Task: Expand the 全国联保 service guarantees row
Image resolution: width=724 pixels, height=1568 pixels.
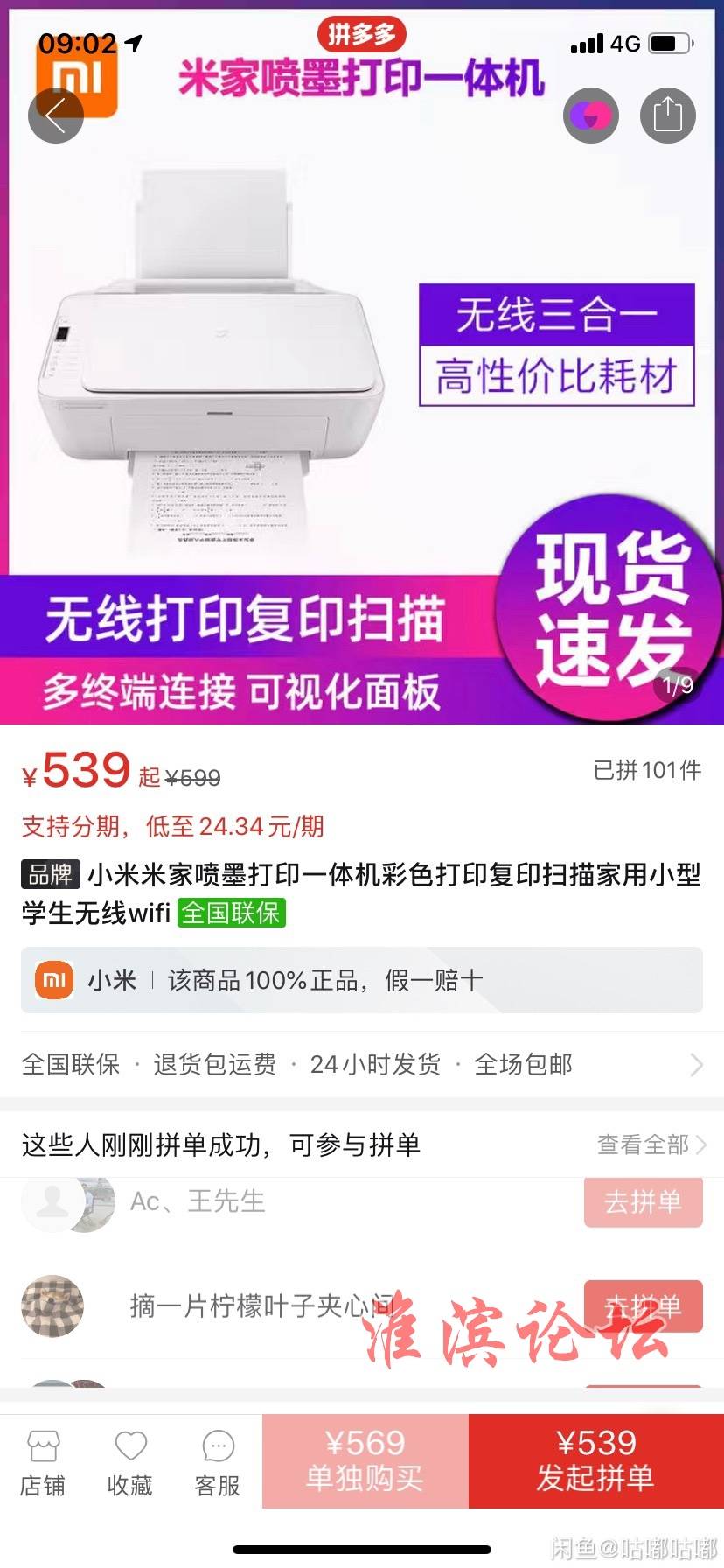Action: click(362, 1064)
